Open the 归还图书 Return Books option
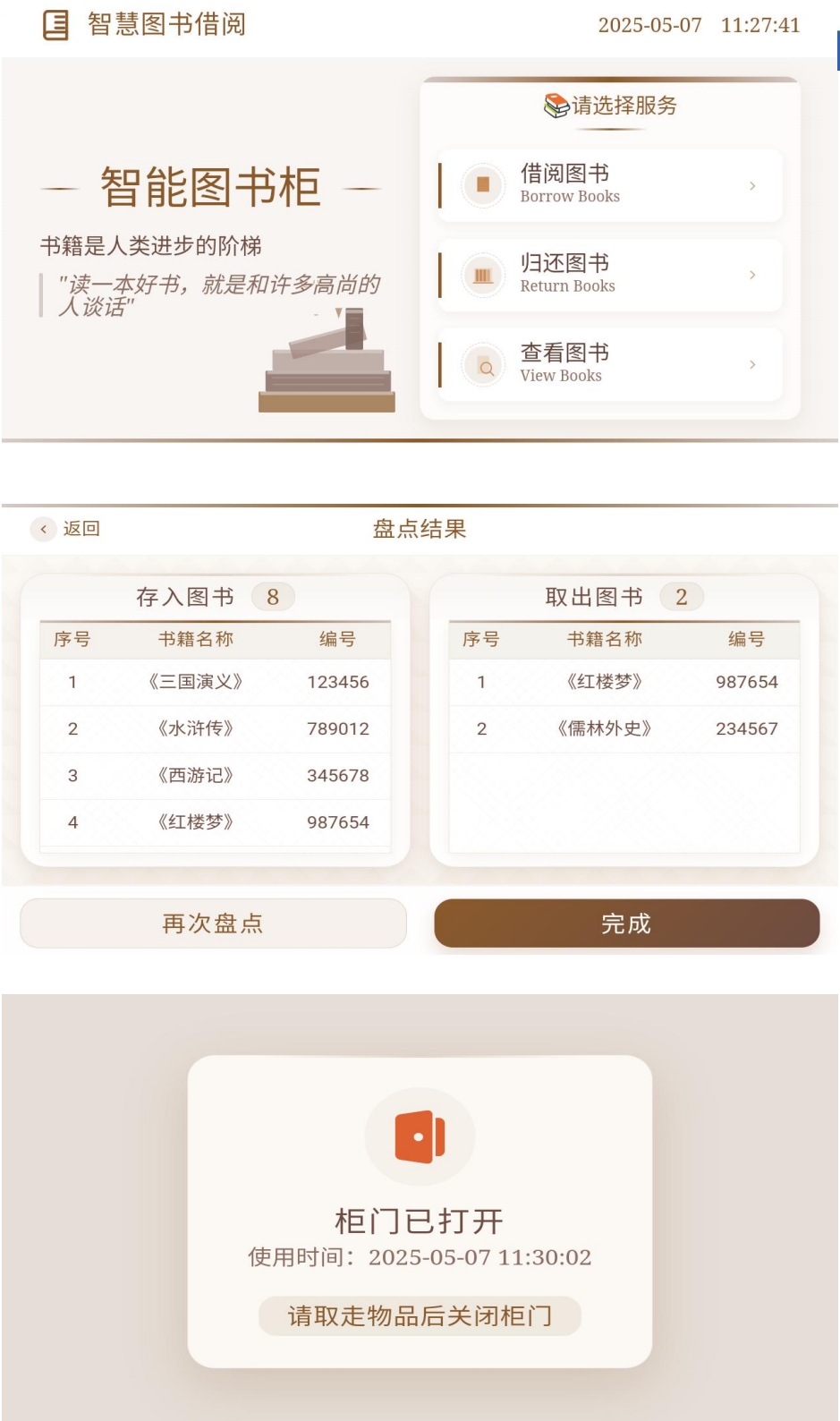 tap(610, 275)
